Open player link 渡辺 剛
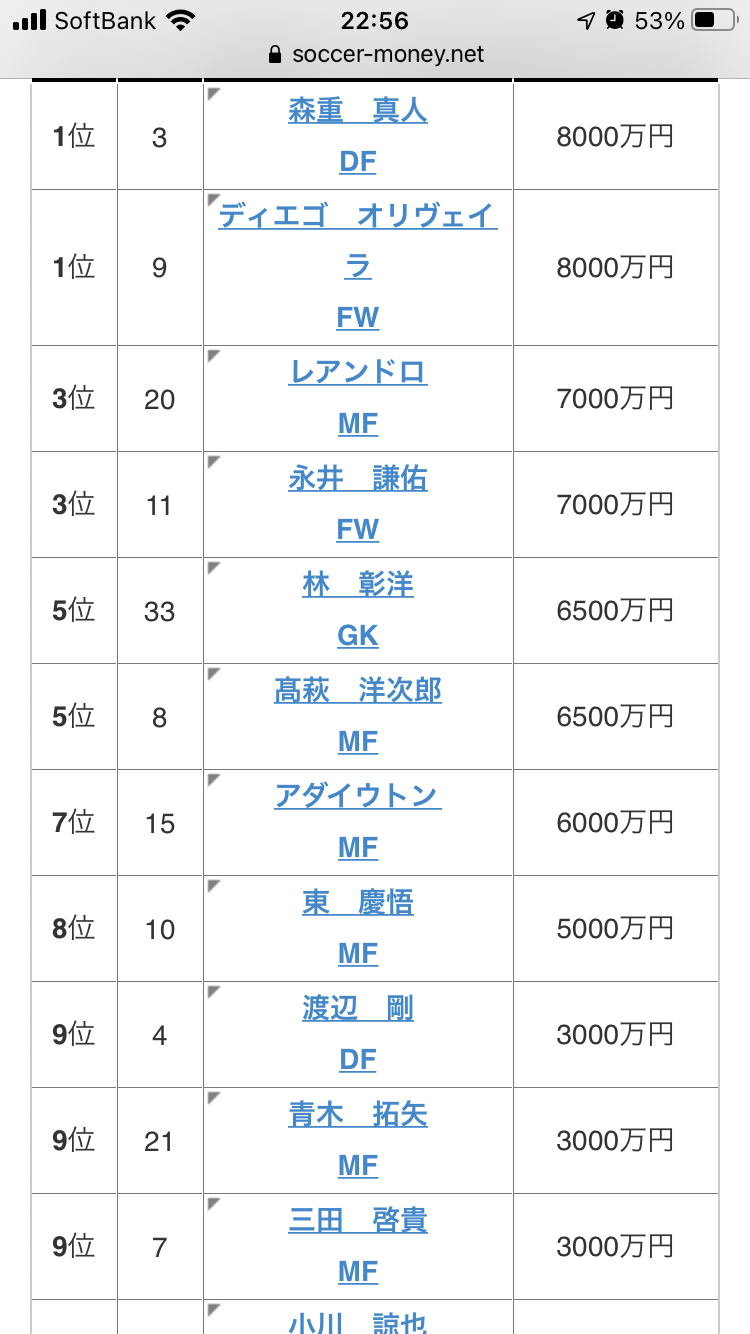Image resolution: width=750 pixels, height=1334 pixels. point(358,1009)
